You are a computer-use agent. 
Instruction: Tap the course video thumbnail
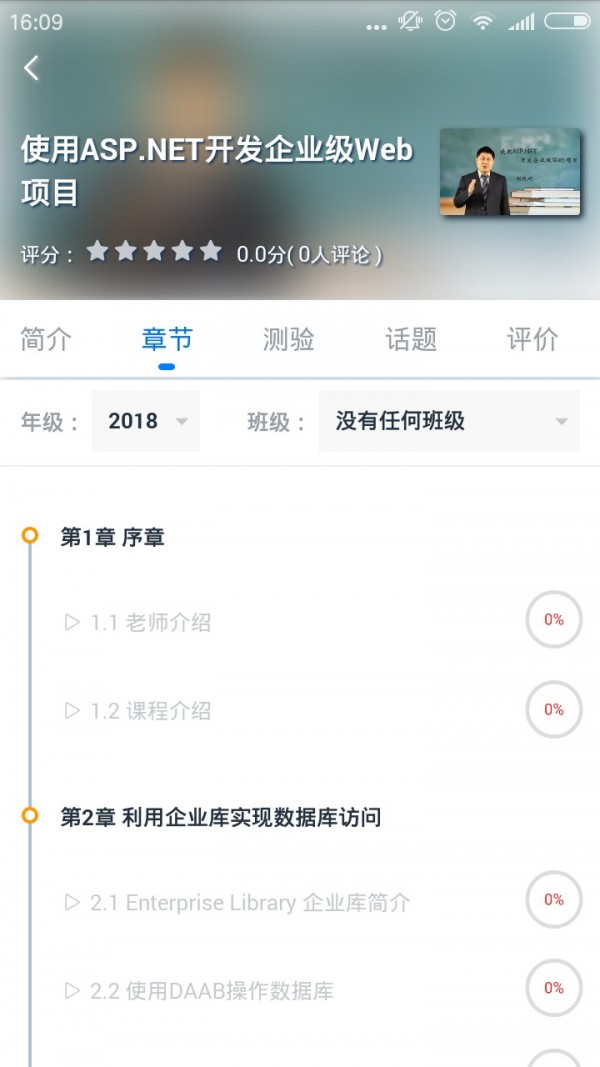click(510, 172)
